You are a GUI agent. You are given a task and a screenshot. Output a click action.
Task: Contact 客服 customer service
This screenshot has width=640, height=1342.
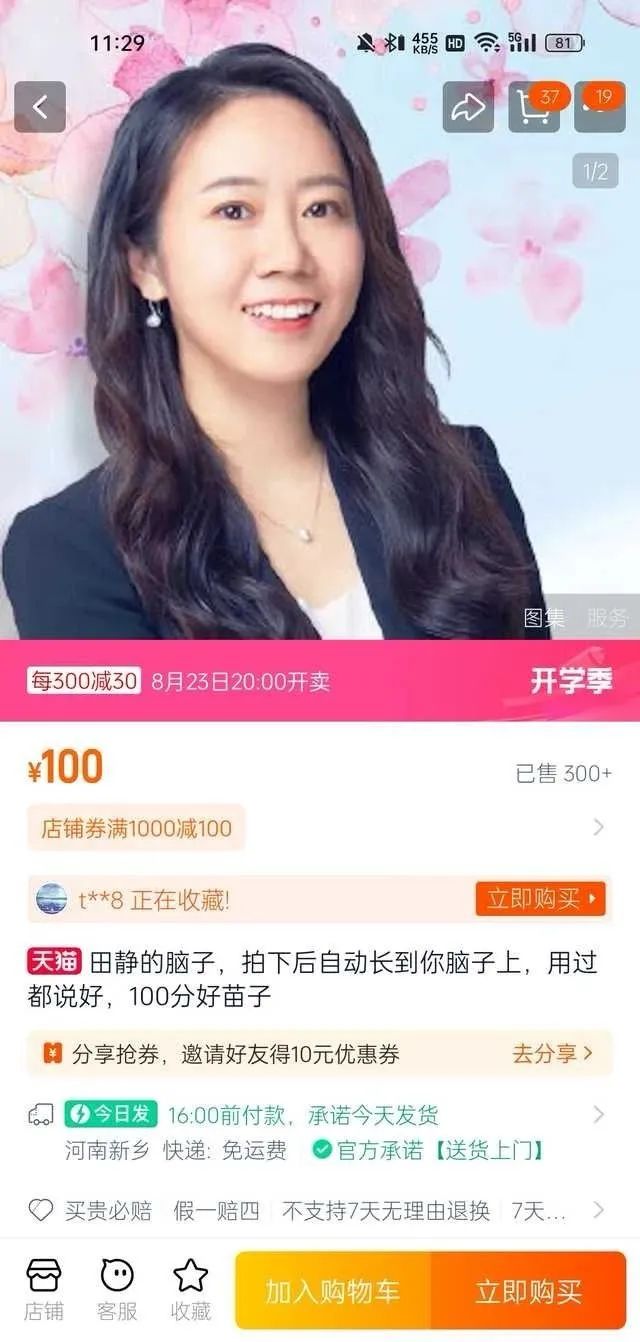tap(117, 1291)
